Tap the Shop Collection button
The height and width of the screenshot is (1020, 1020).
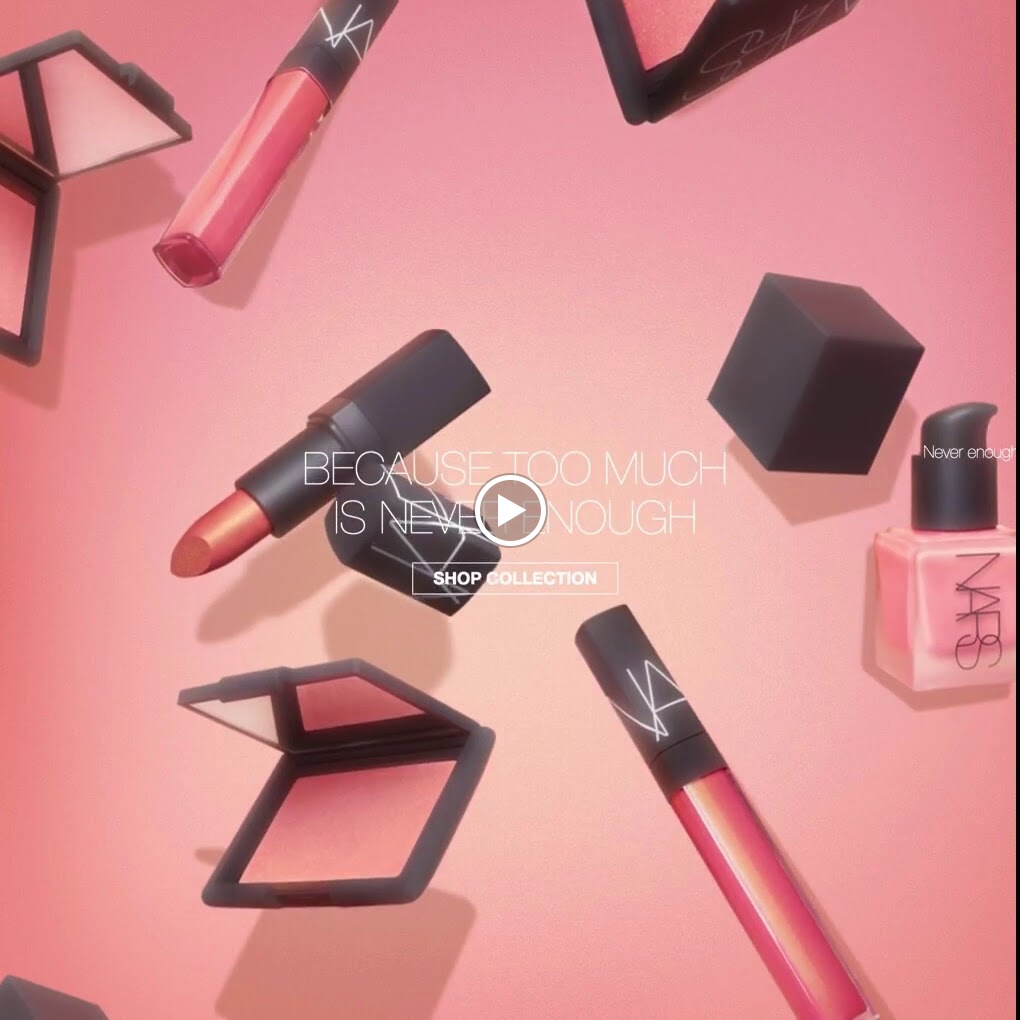515,578
